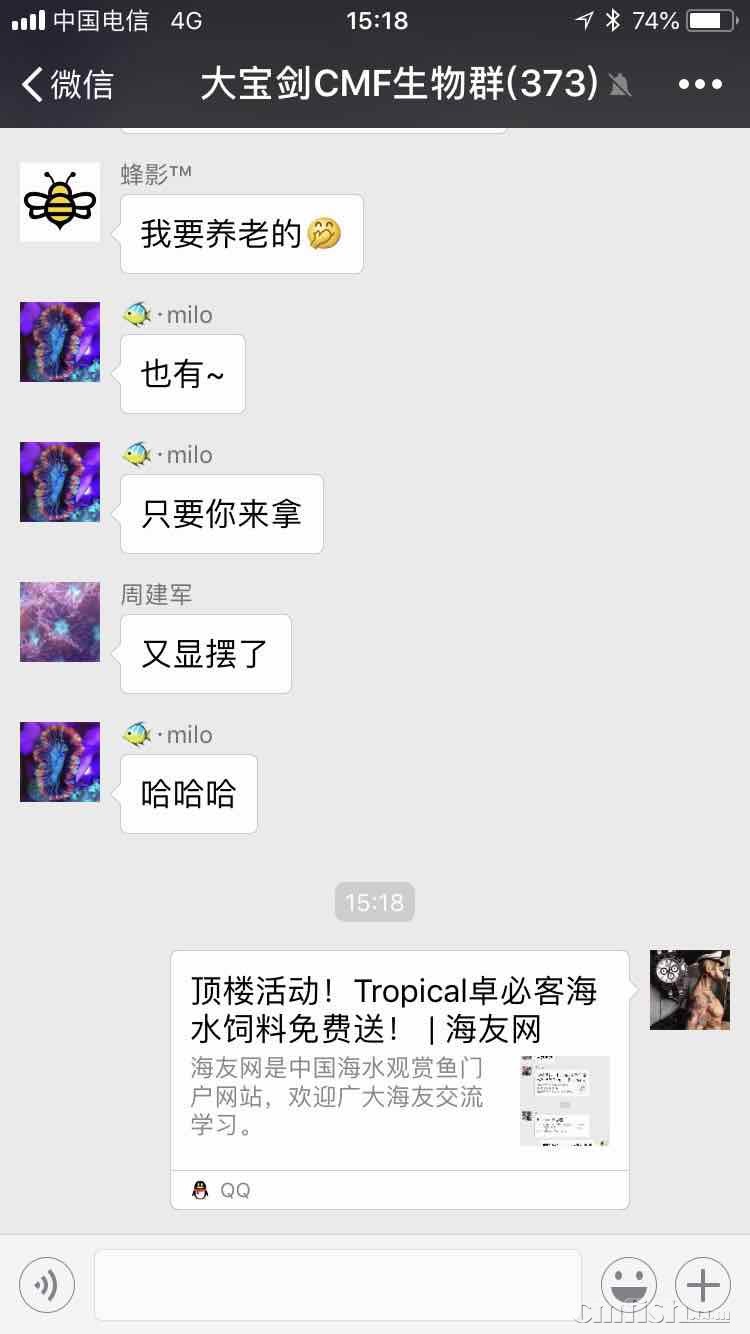Screen dimensions: 750x1334
Task: Open the group chat info menu
Action: coord(699,84)
